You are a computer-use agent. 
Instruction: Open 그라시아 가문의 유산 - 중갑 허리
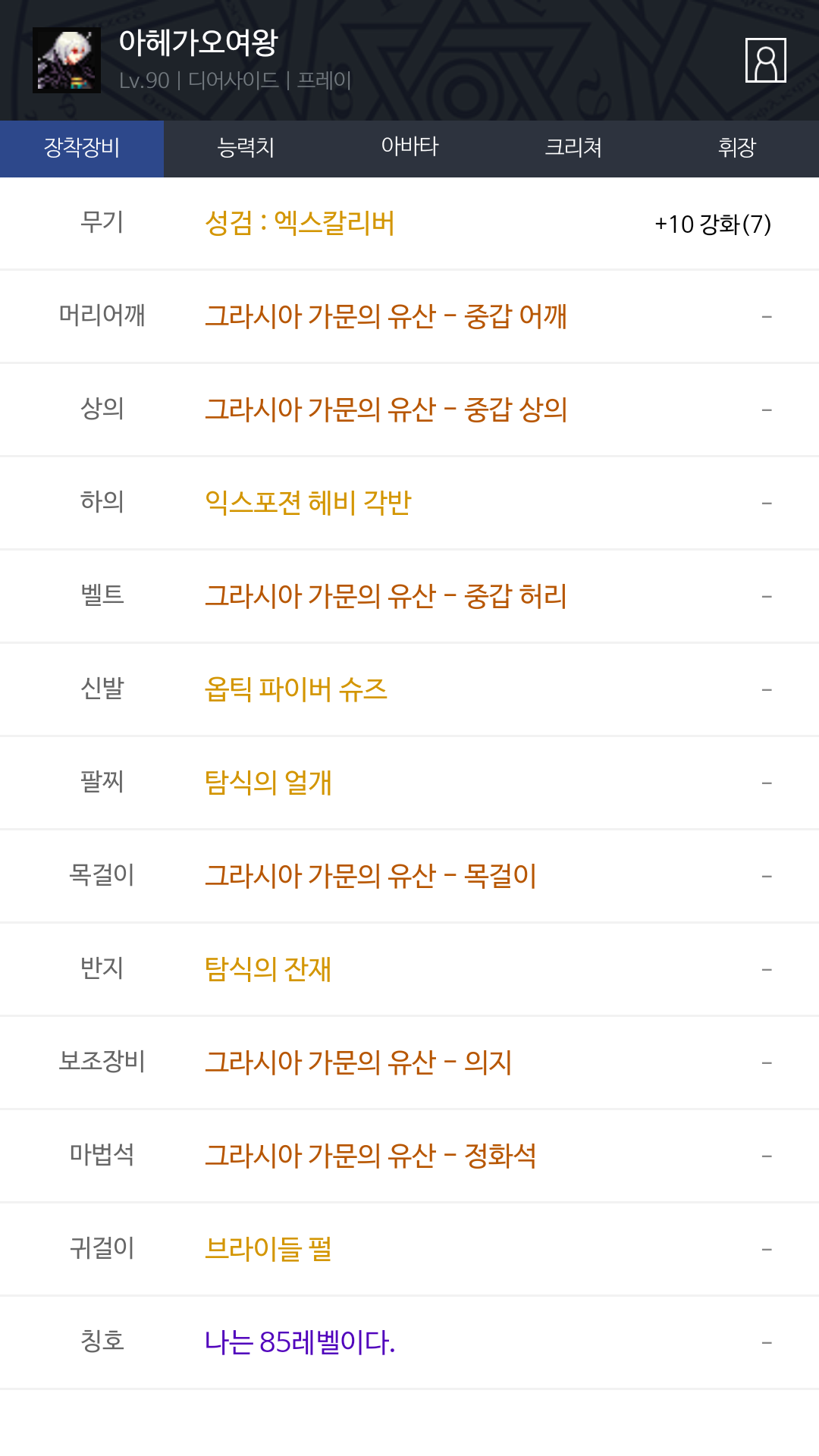click(x=386, y=596)
